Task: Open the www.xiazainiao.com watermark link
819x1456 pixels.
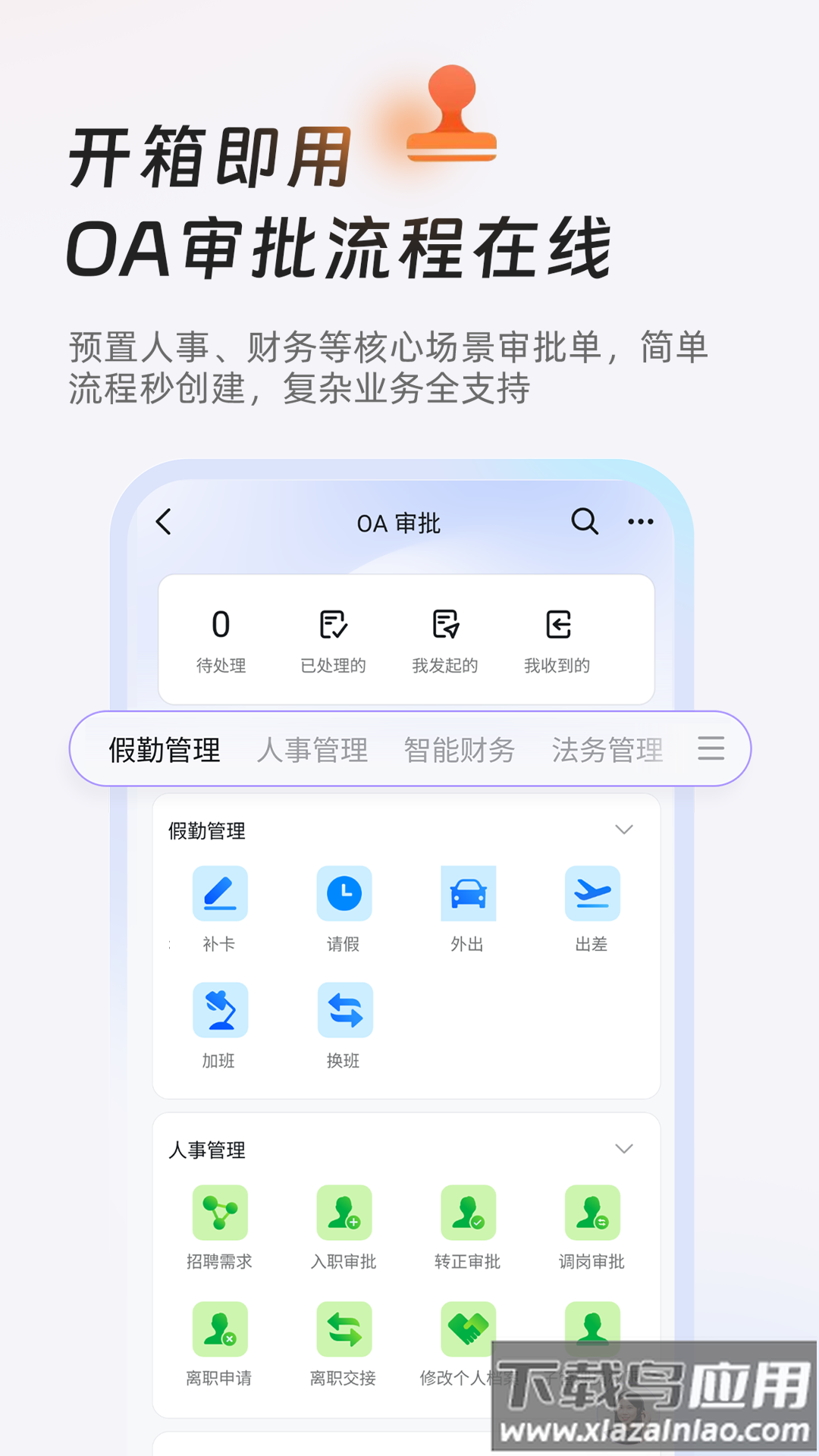Action: 654,1432
